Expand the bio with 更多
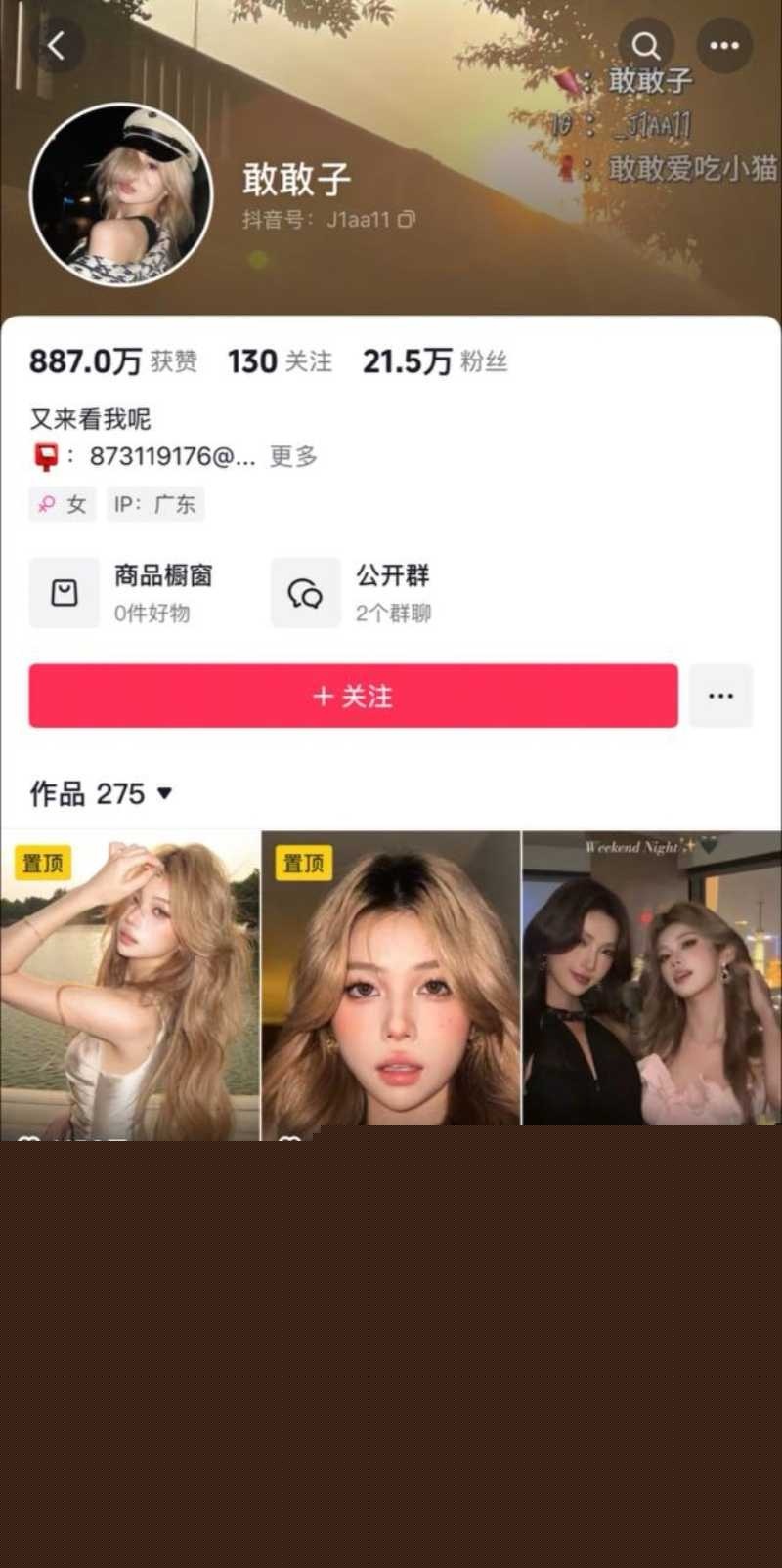This screenshot has height=1568, width=782. point(293,456)
